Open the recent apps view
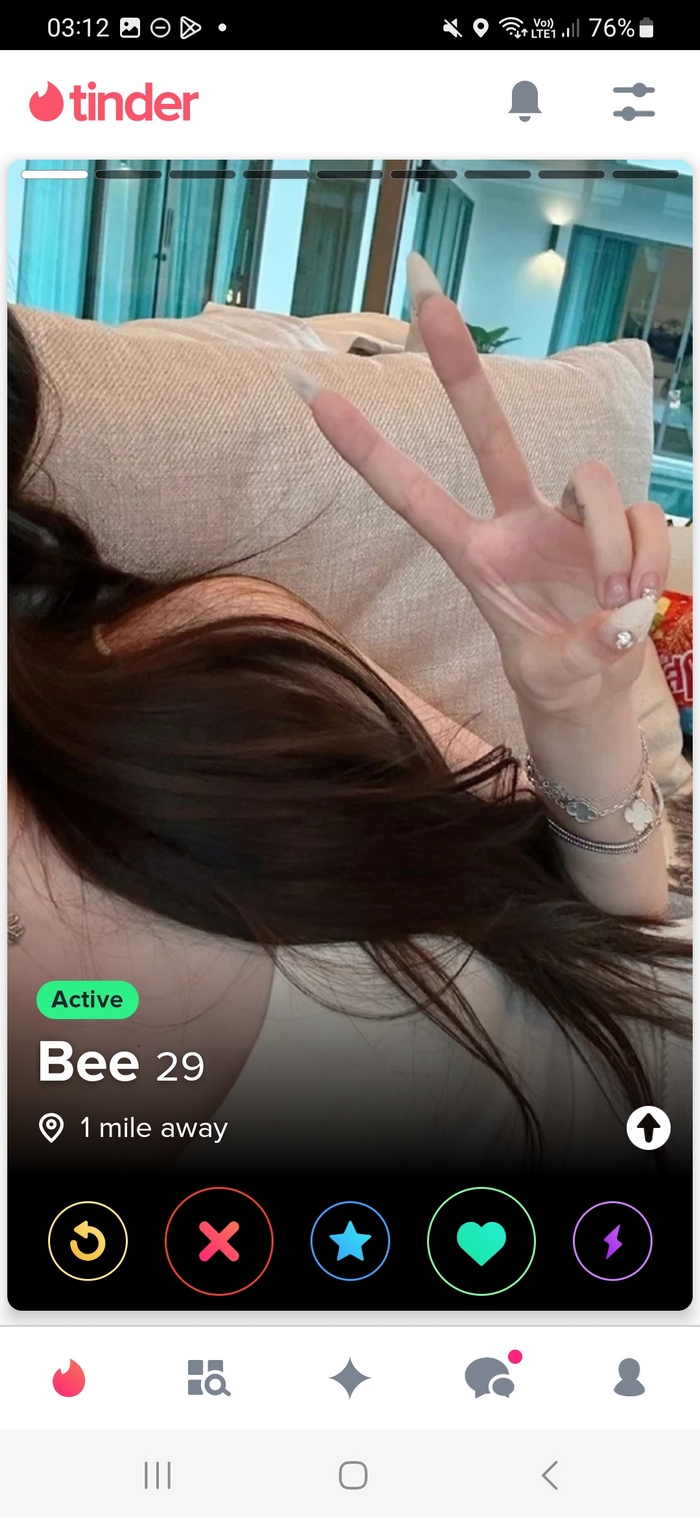This screenshot has width=700, height=1517. coord(158,1474)
